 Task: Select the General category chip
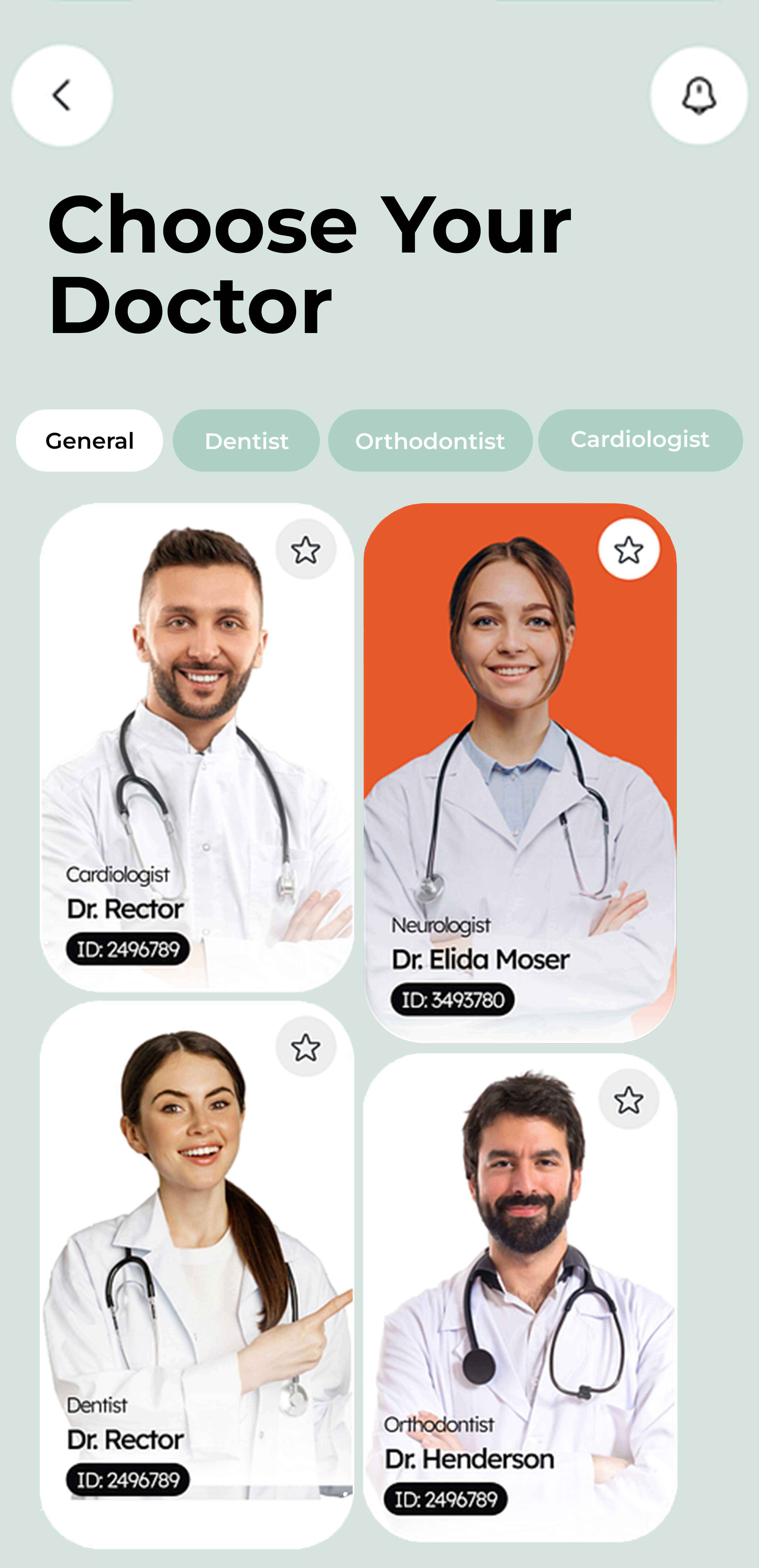click(x=89, y=441)
